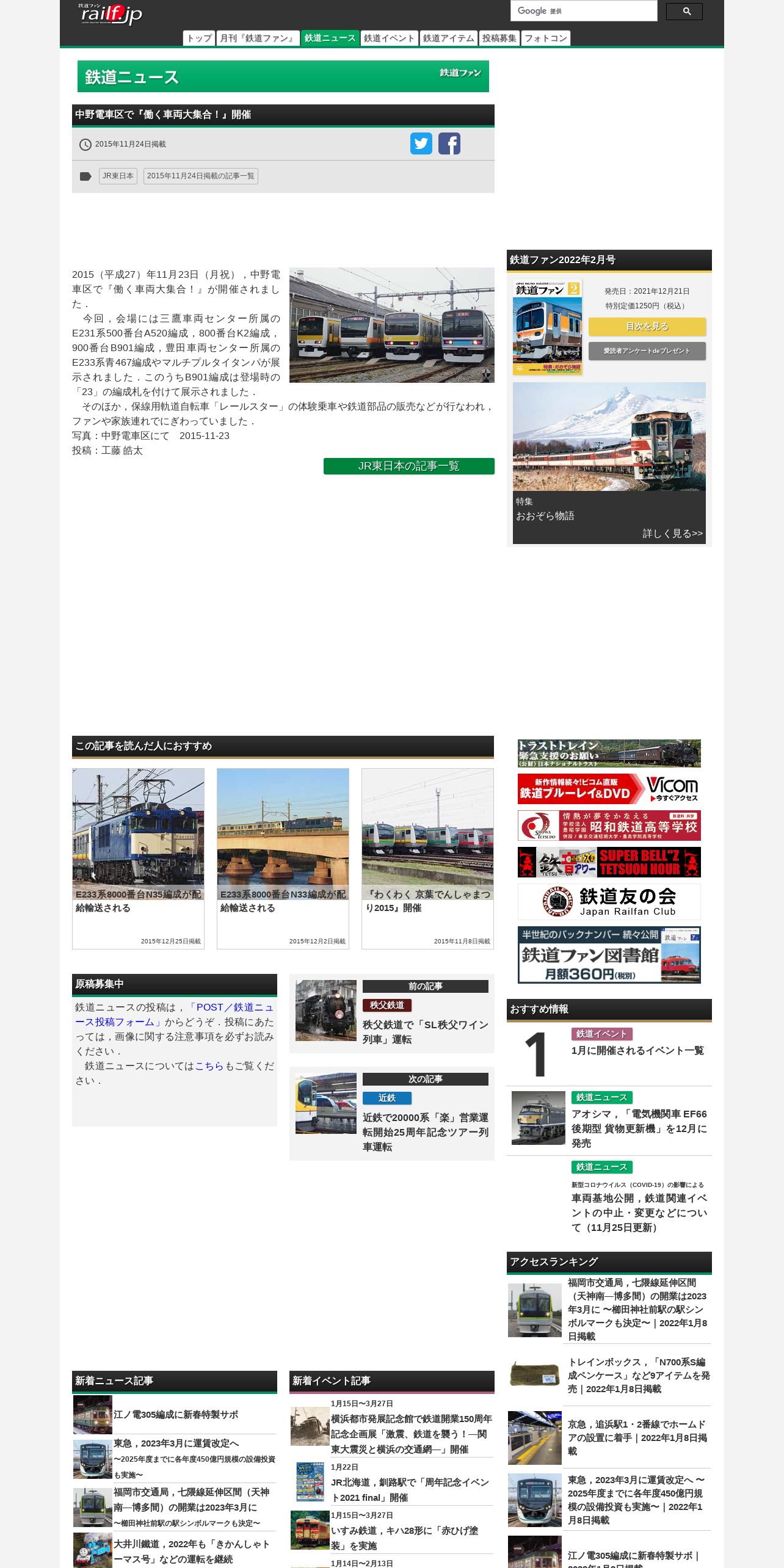This screenshot has height=1568, width=784.
Task: Open the わくわく京葉でんしゃまつり2015 card
Action: 427,858
